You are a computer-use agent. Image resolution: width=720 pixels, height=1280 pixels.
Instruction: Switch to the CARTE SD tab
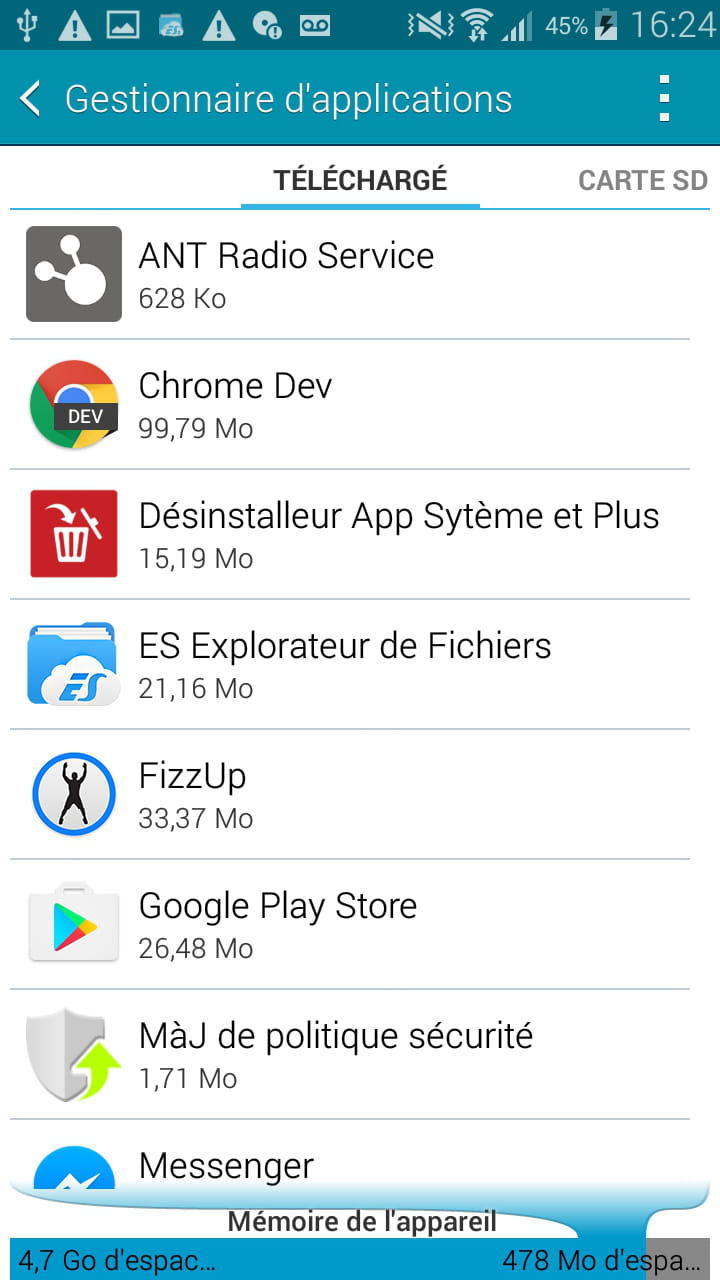point(643,180)
